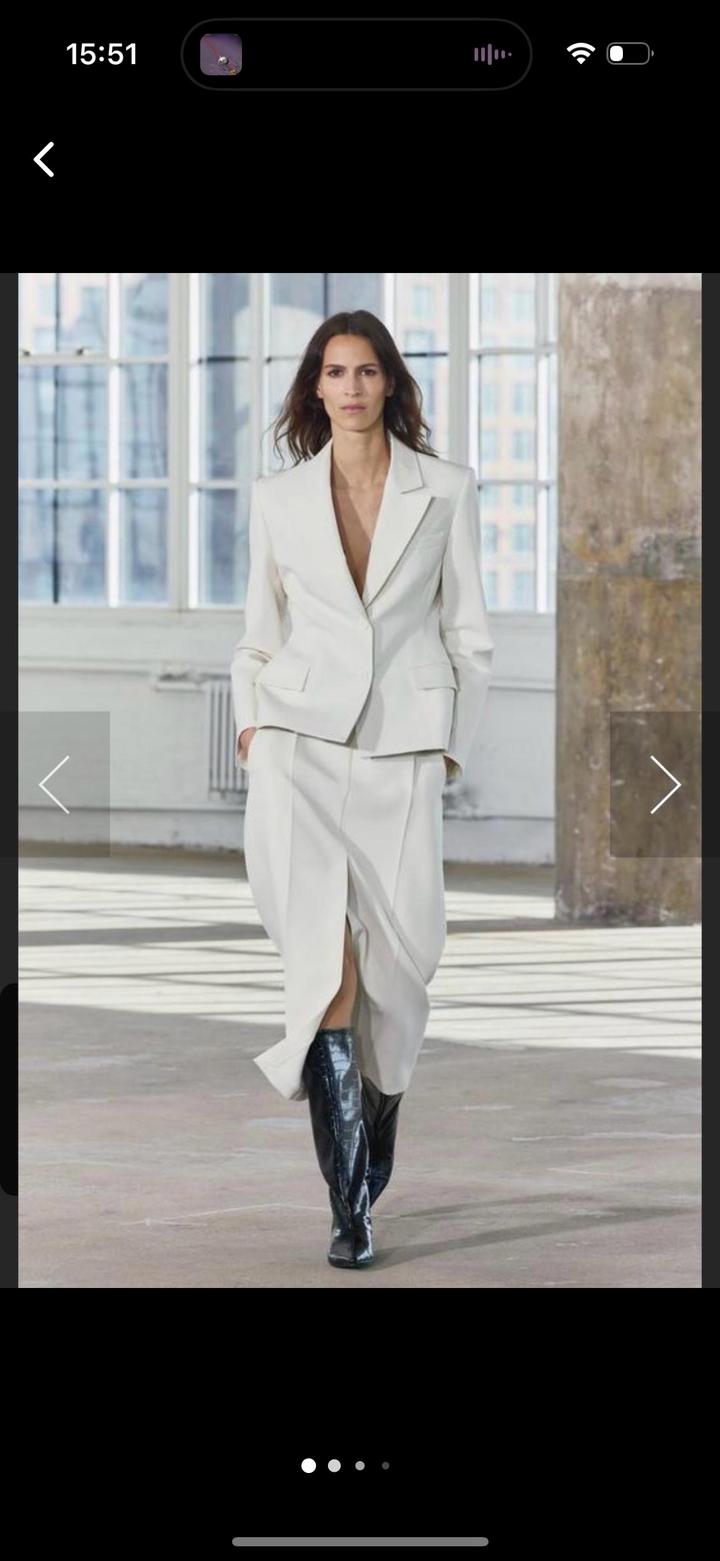Image resolution: width=720 pixels, height=1561 pixels.
Task: Show the next photo with the right arrow
Action: pyautogui.click(x=664, y=784)
